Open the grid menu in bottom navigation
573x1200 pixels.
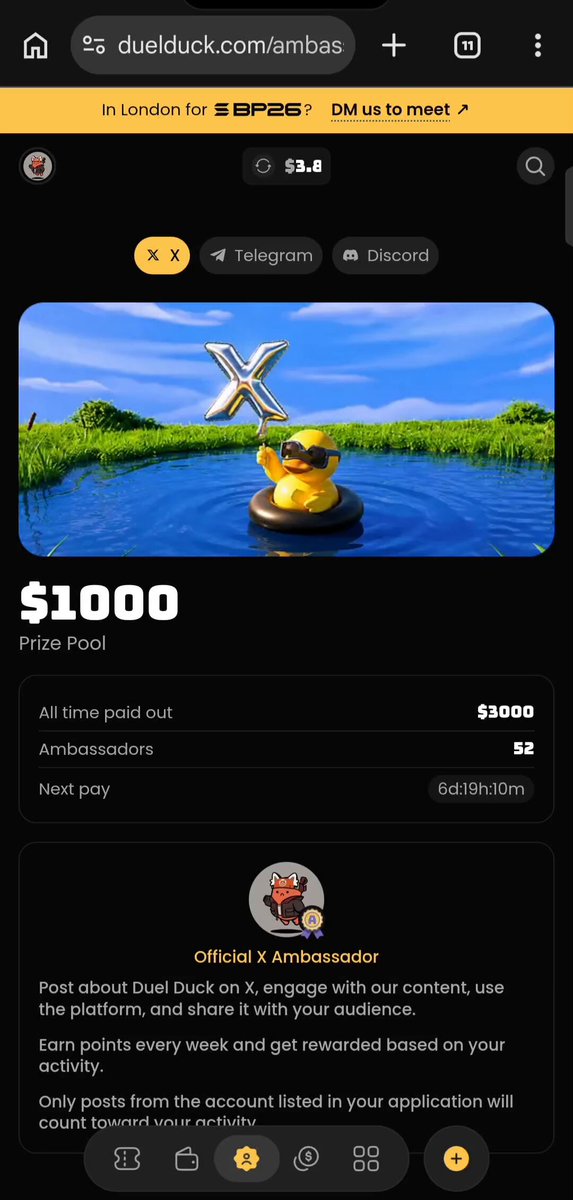[366, 1159]
